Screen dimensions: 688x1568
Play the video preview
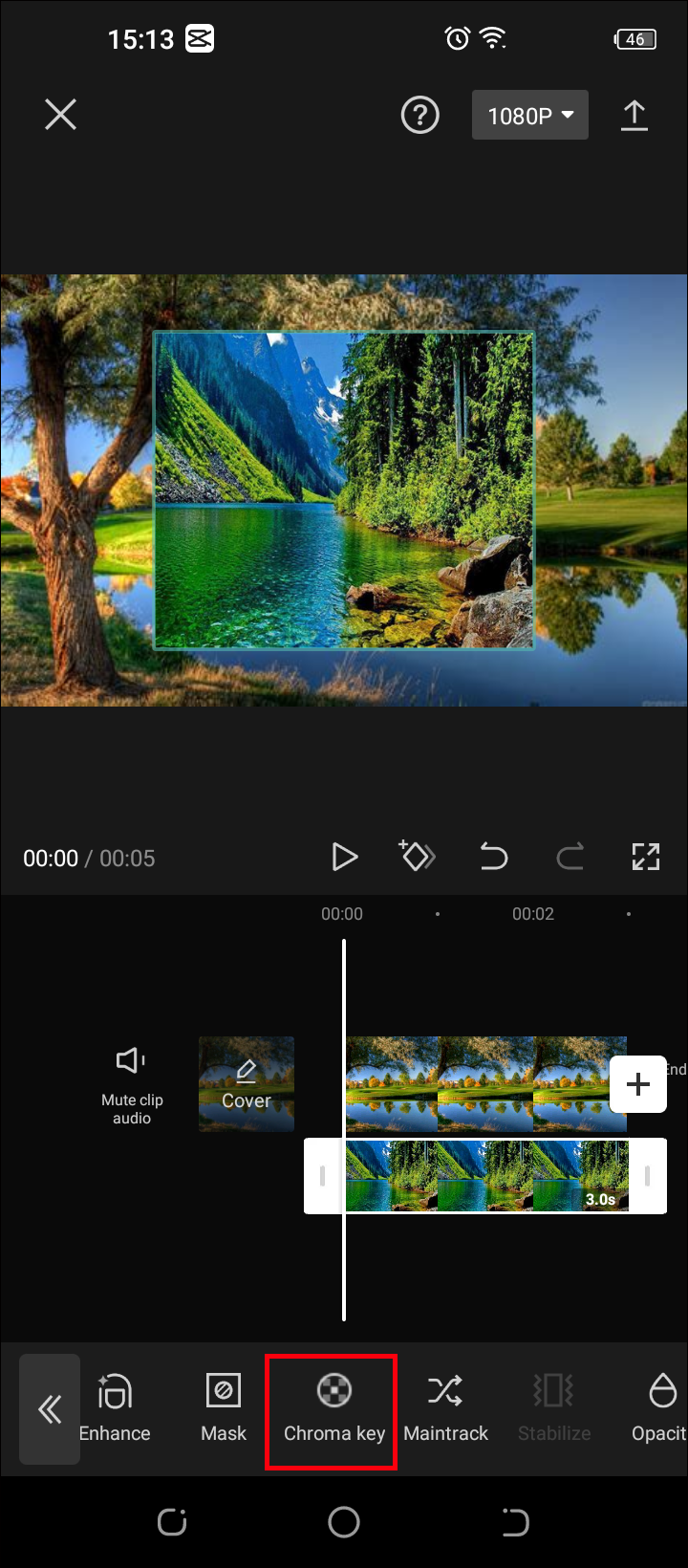point(344,857)
